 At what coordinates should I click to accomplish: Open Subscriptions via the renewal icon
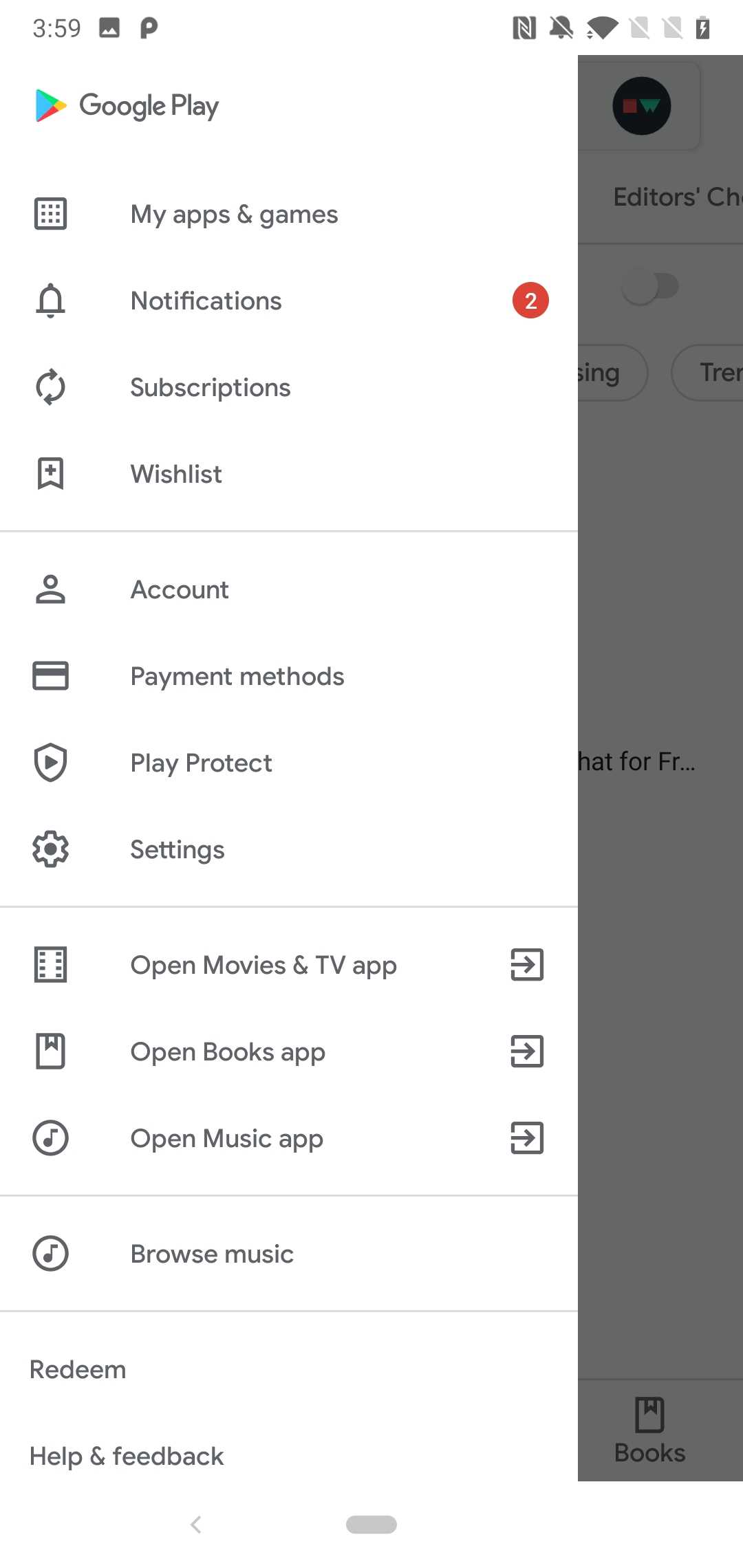[50, 387]
